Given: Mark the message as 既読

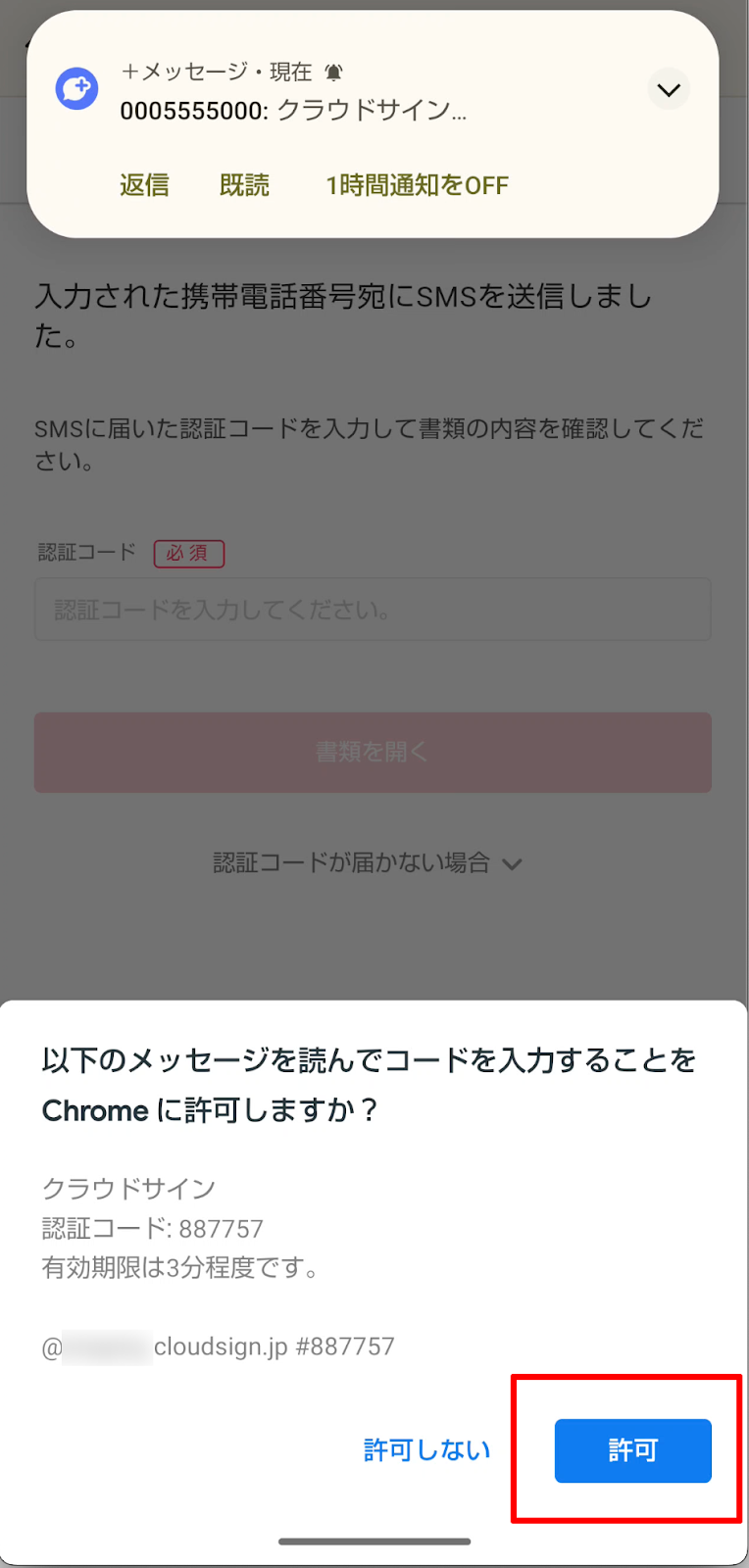Looking at the screenshot, I should click(x=244, y=185).
